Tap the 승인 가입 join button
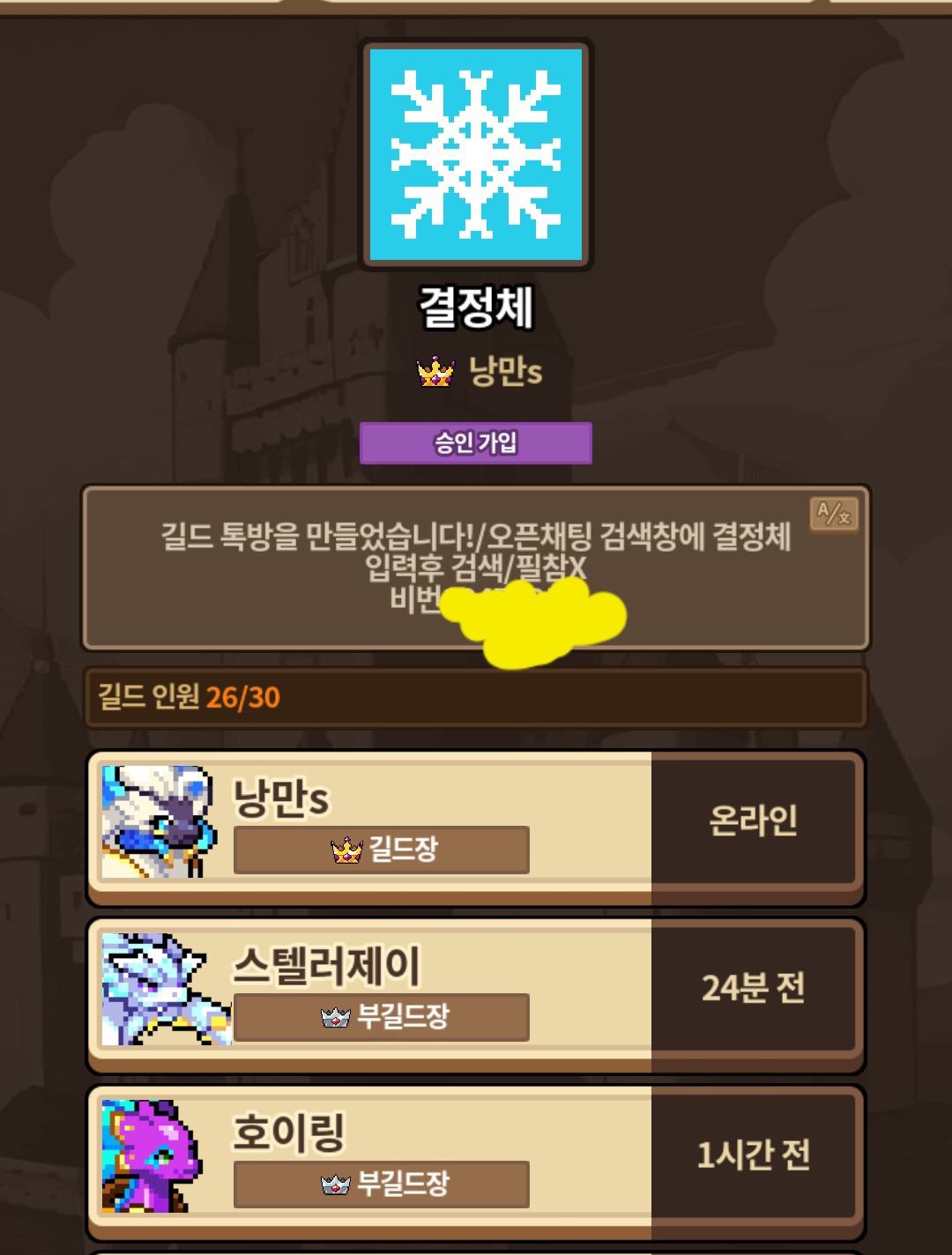The height and width of the screenshot is (1255, 952). click(x=475, y=442)
